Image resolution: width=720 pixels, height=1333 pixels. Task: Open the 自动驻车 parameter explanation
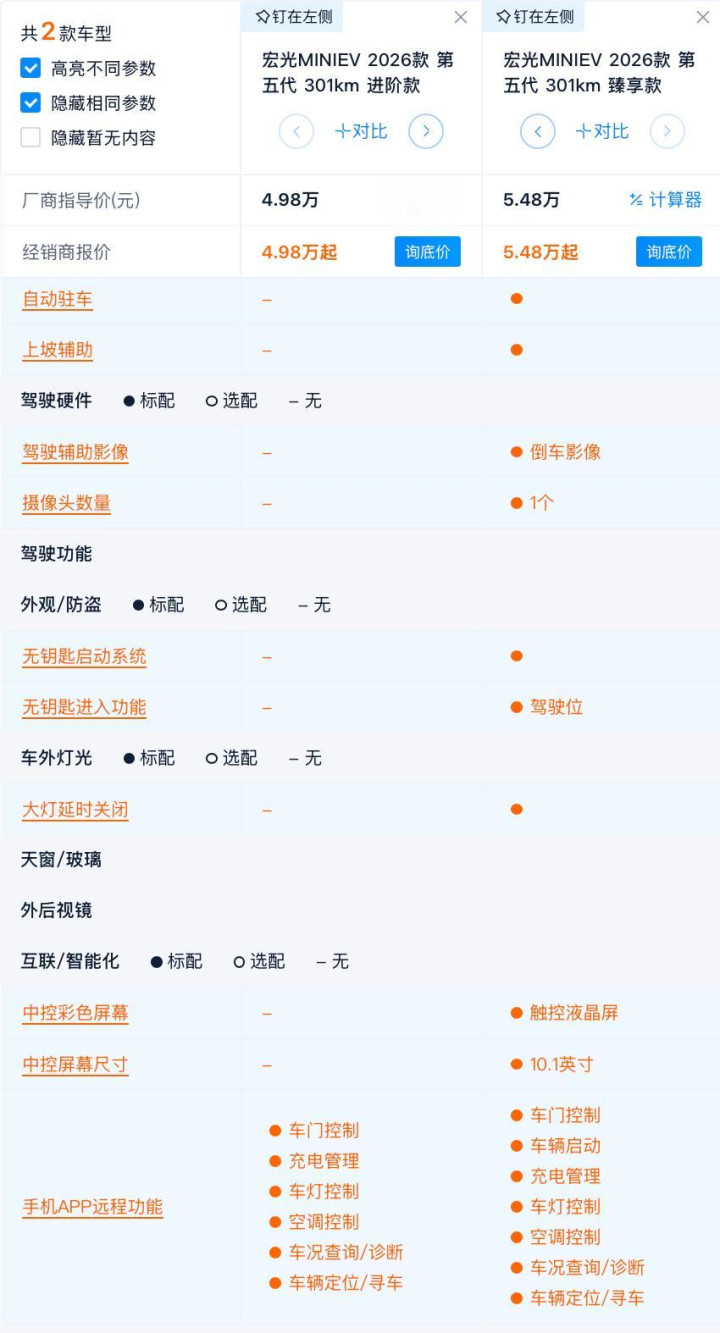pos(58,299)
